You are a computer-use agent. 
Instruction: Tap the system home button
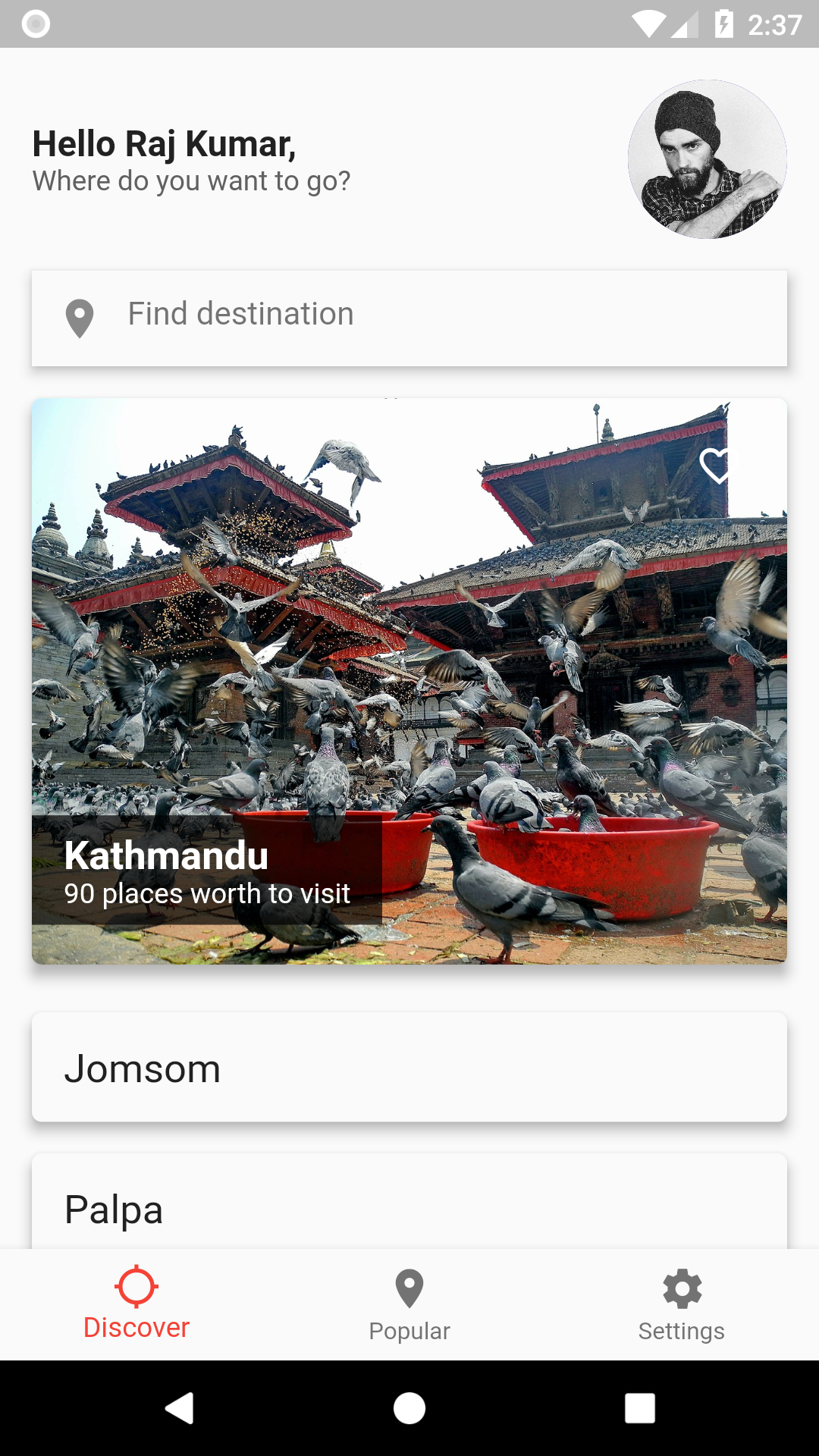click(409, 1408)
